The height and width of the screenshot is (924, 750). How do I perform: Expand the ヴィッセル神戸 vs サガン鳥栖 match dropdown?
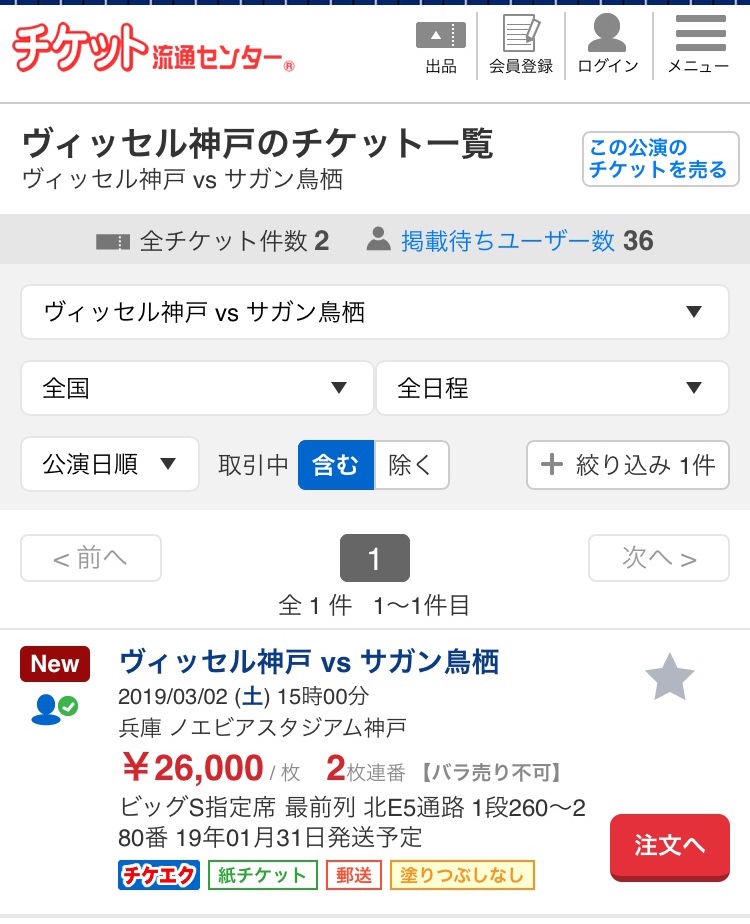[x=375, y=313]
